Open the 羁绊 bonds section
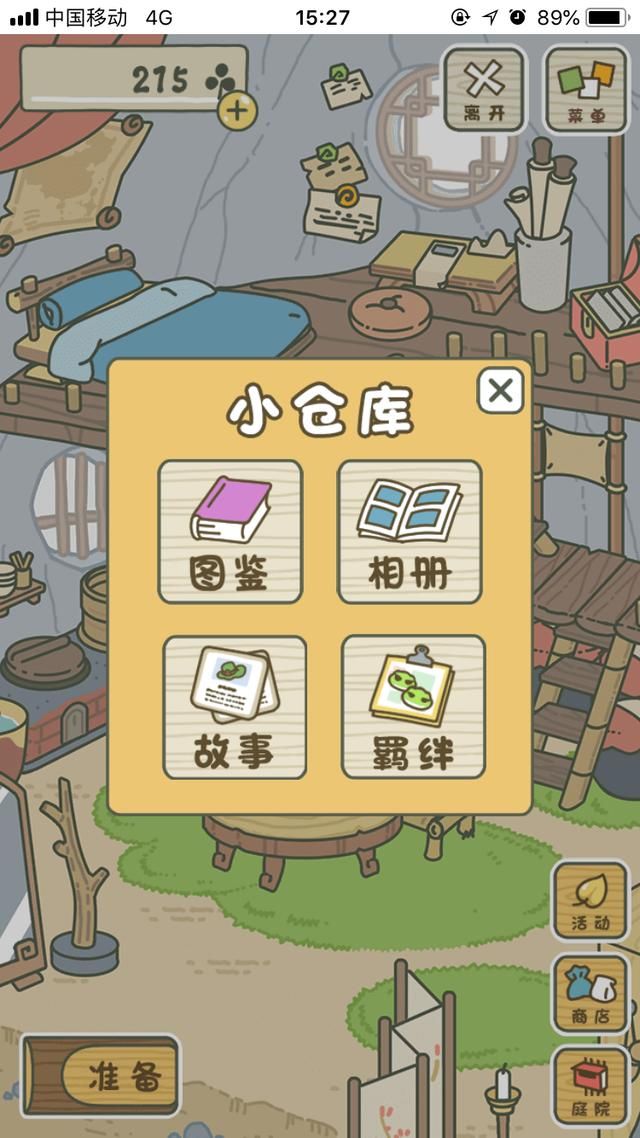Screen dimensions: 640x1138 [413, 707]
